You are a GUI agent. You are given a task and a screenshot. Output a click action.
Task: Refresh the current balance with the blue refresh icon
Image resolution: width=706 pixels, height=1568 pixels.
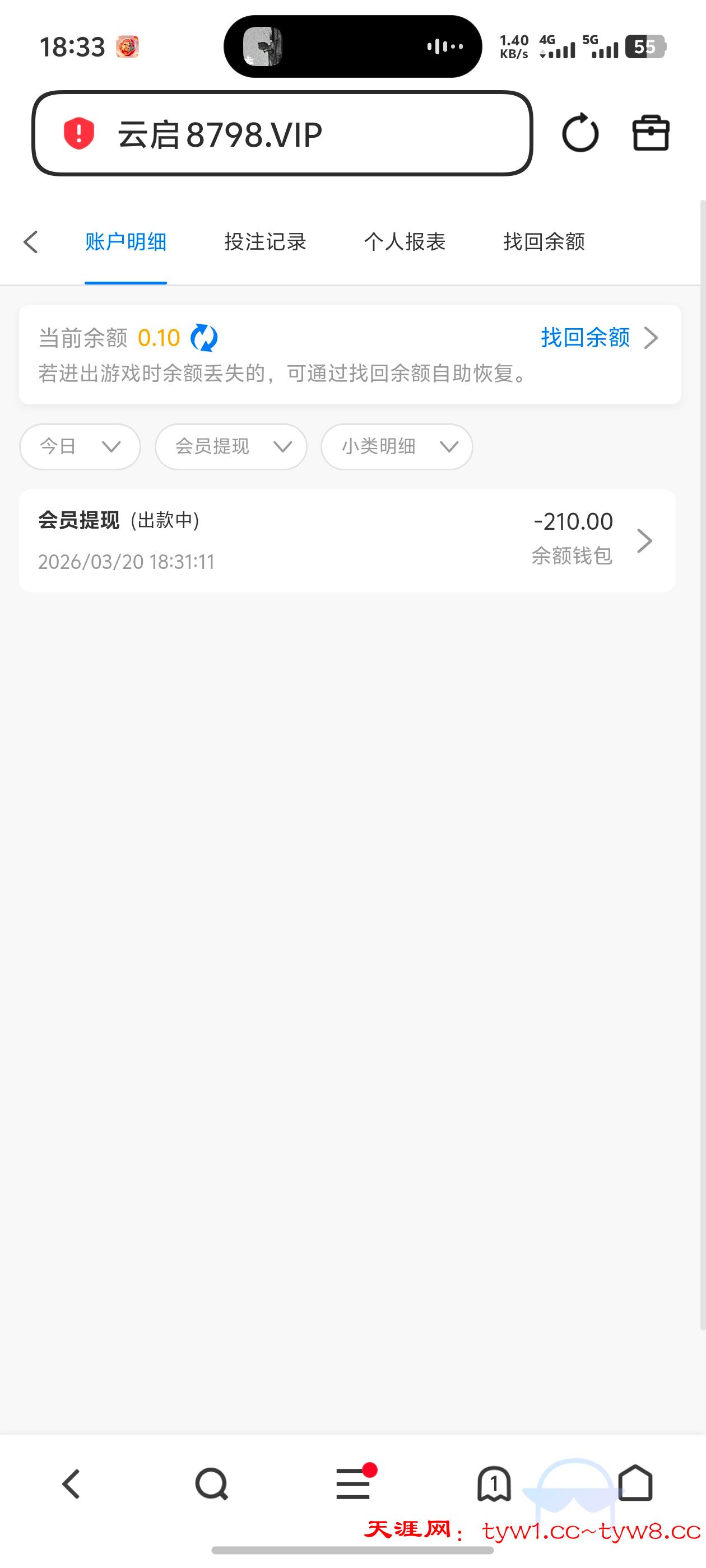(204, 337)
